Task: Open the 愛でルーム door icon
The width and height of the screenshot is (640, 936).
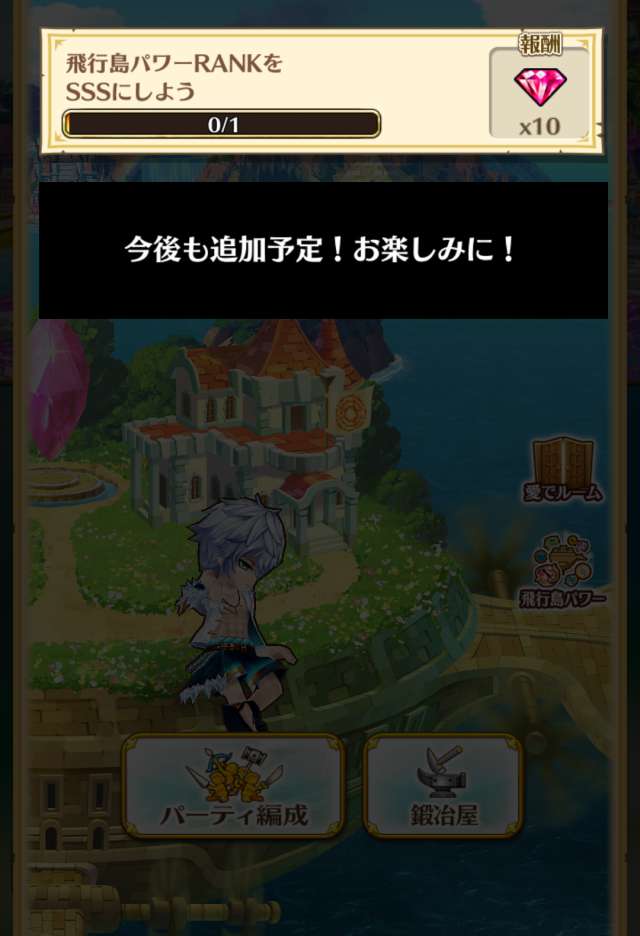Action: coord(564,468)
